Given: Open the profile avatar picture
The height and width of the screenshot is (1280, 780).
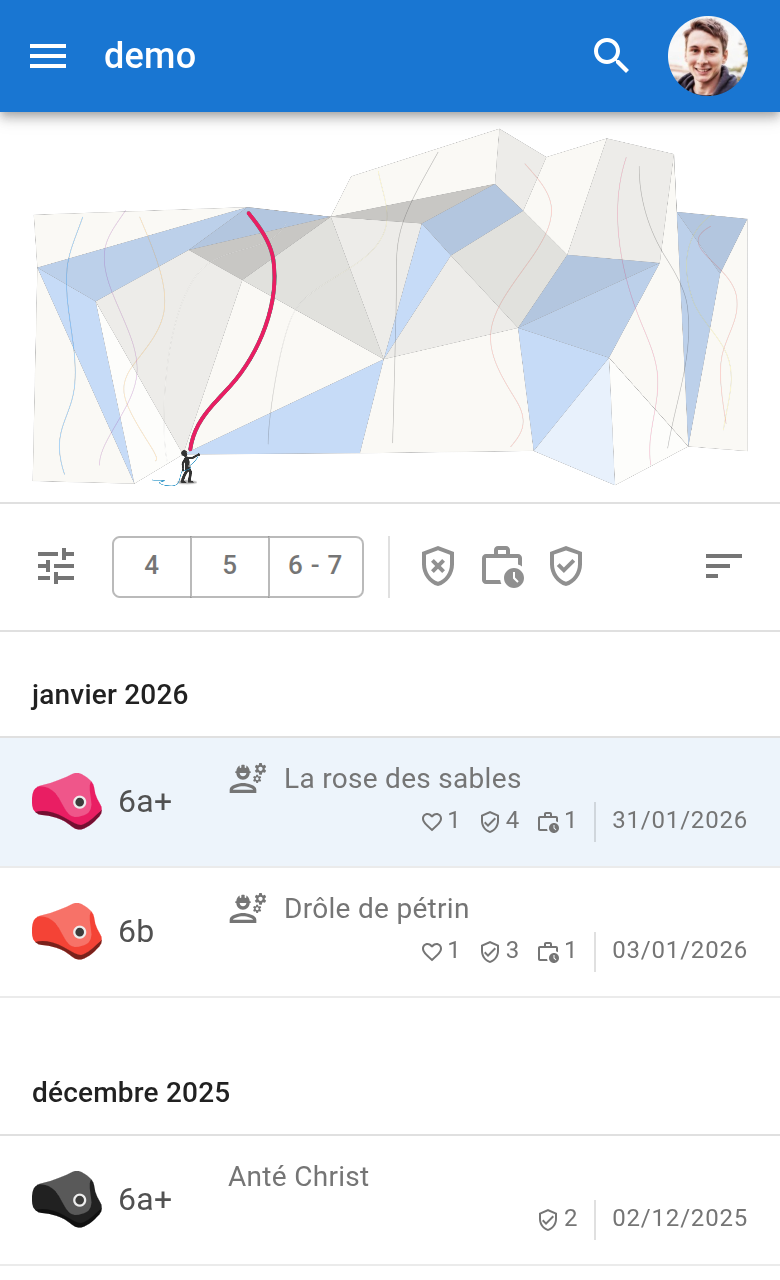Looking at the screenshot, I should [x=708, y=56].
